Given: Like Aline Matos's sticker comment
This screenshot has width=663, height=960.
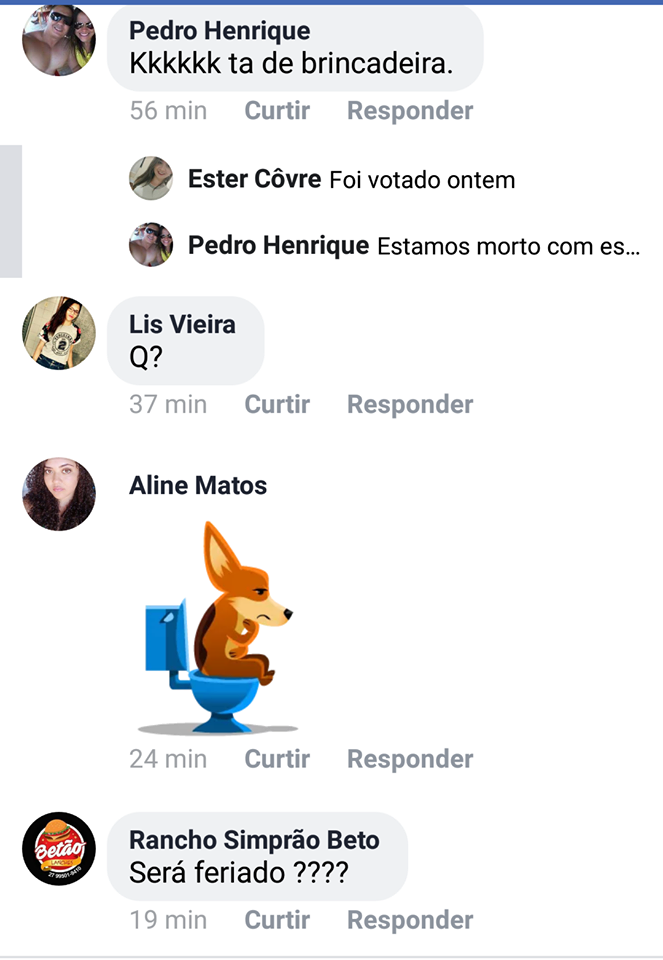Looking at the screenshot, I should click(277, 759).
